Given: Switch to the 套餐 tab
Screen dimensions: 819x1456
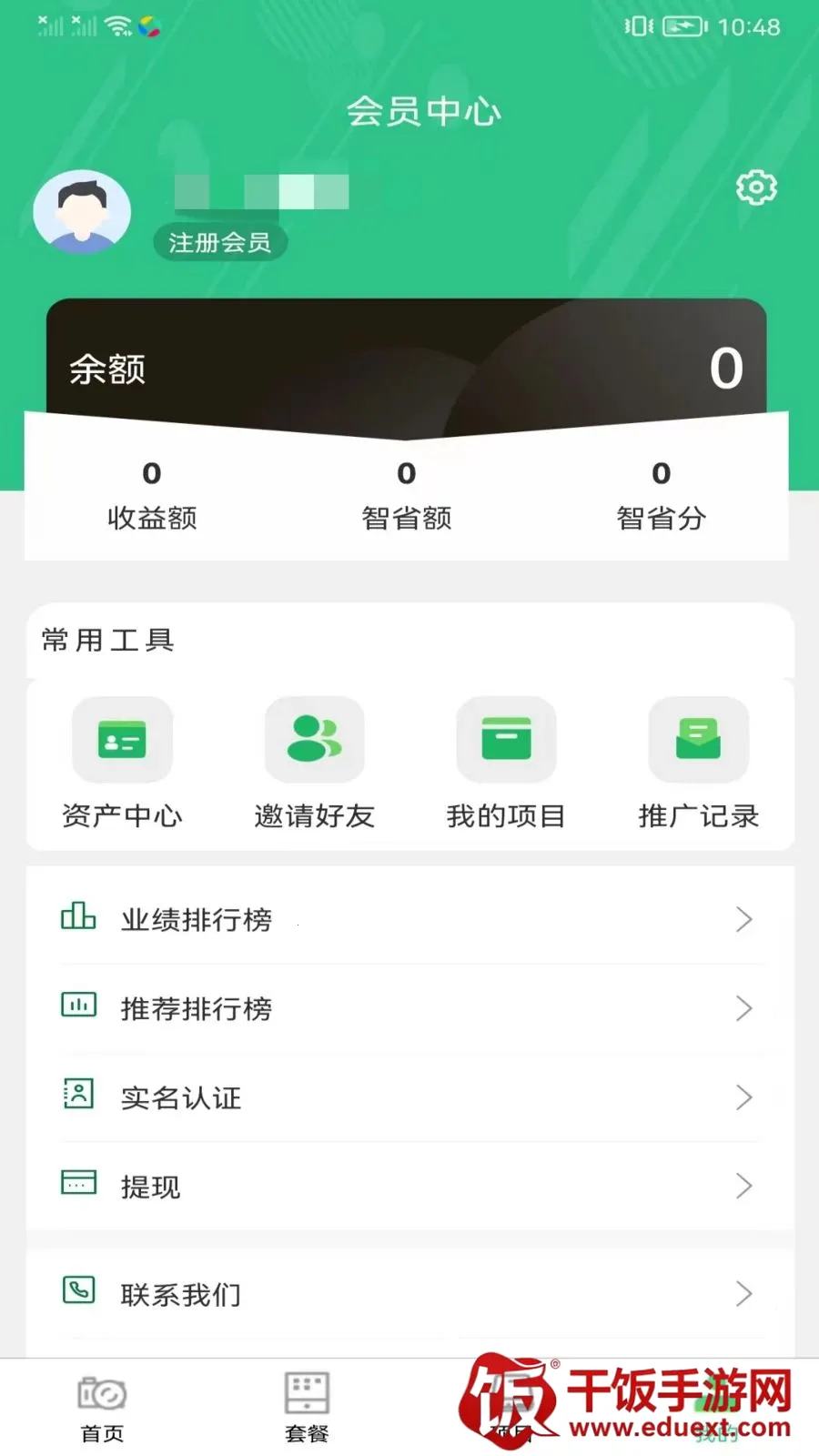Looking at the screenshot, I should [307, 1409].
